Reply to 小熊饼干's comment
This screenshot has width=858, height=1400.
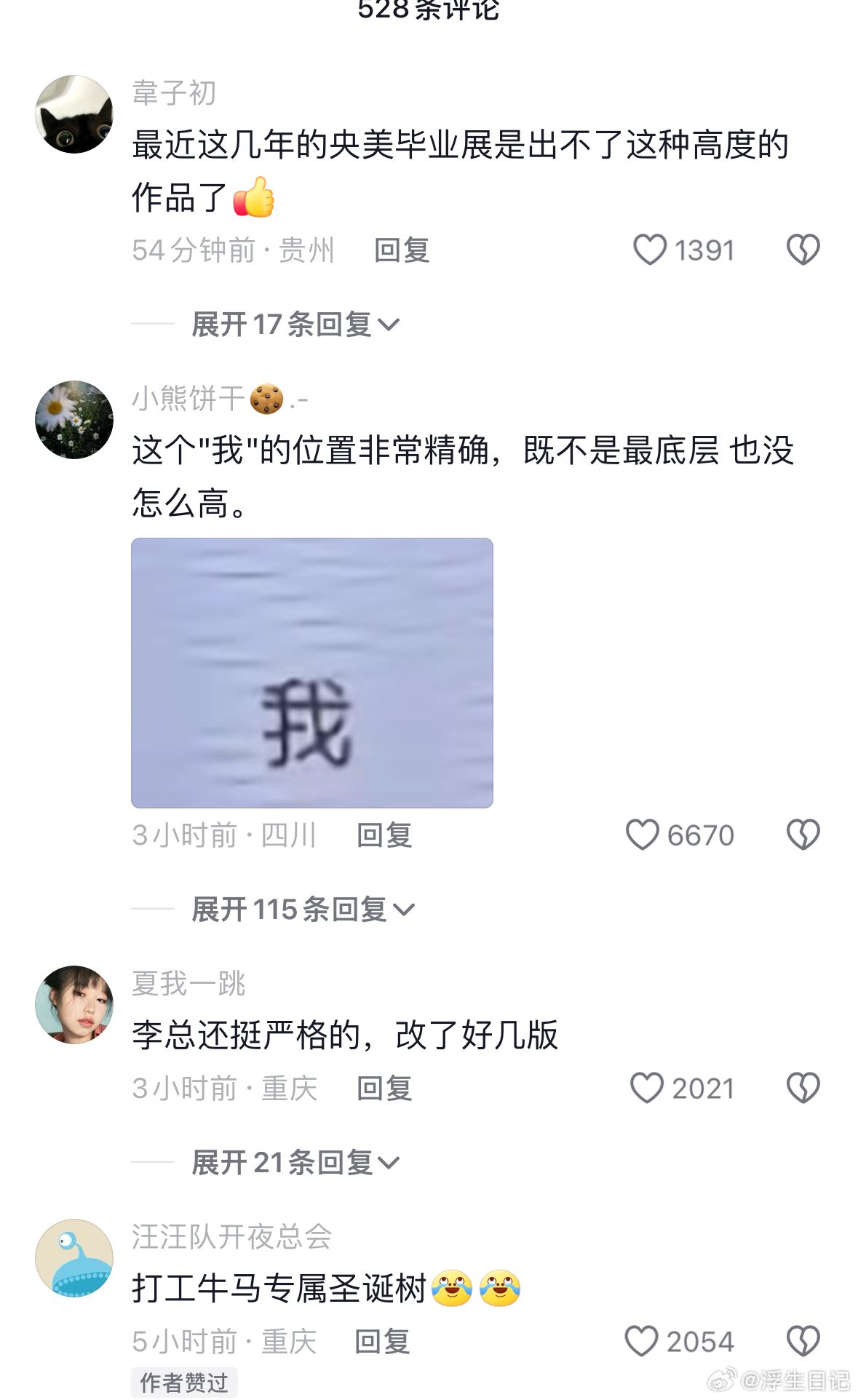point(384,835)
